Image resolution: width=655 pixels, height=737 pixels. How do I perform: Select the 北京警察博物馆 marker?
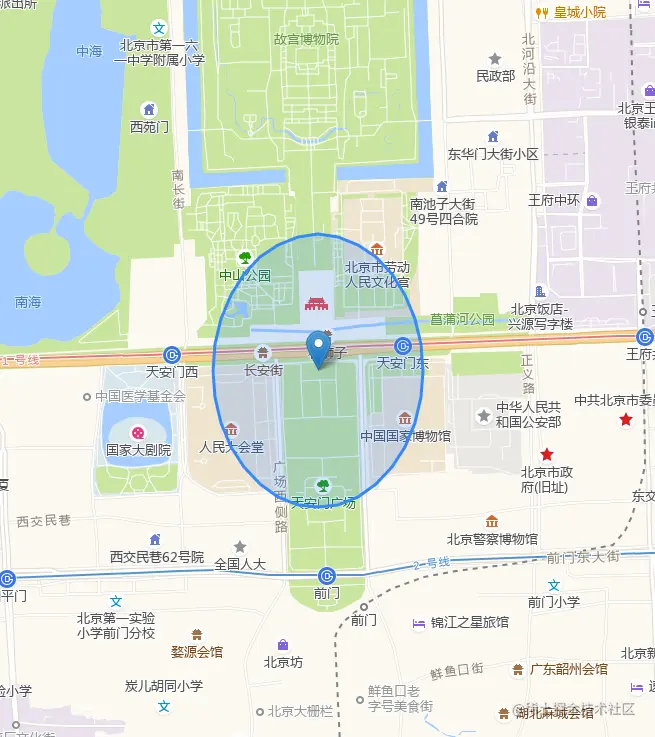tap(491, 522)
